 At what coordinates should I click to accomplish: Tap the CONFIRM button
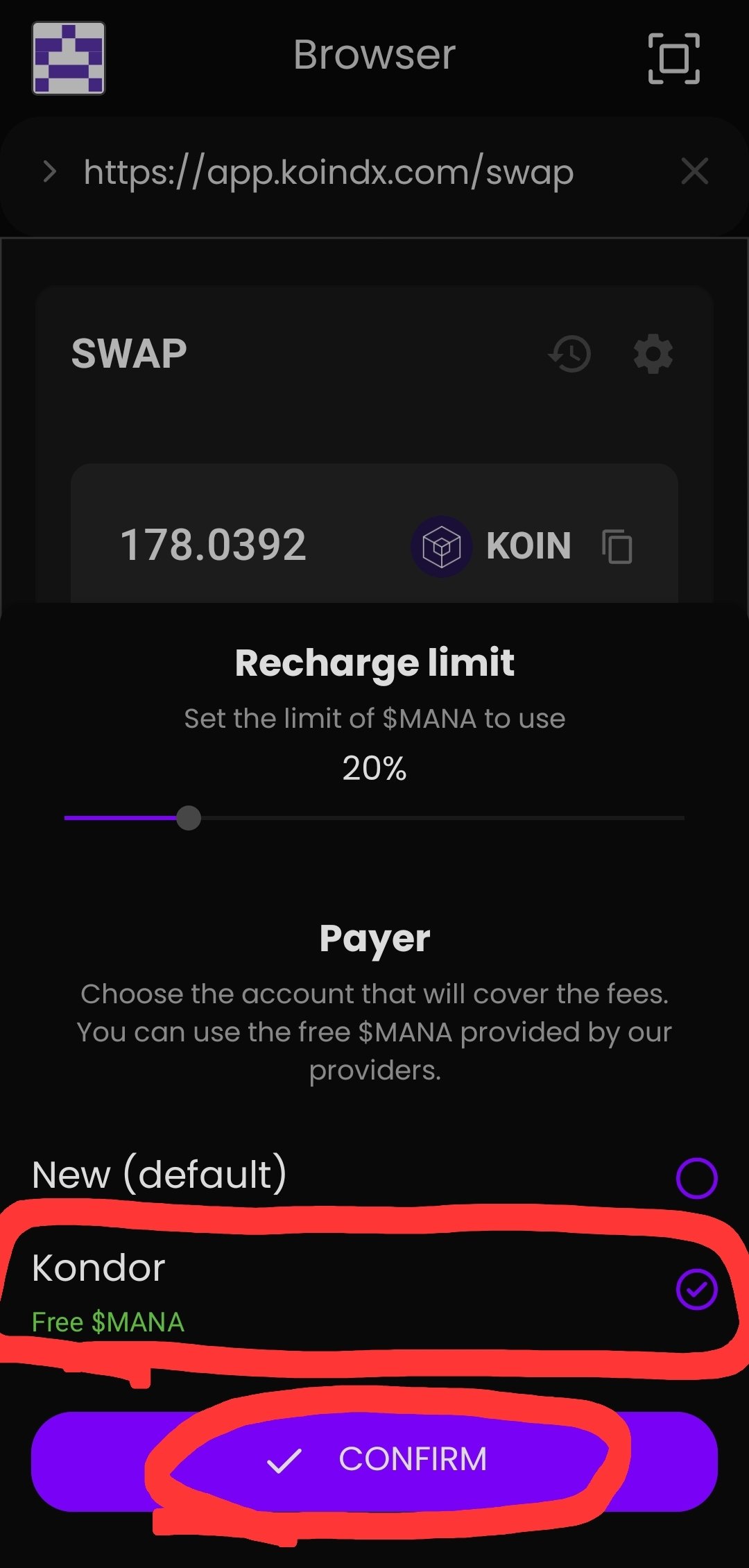374,1461
